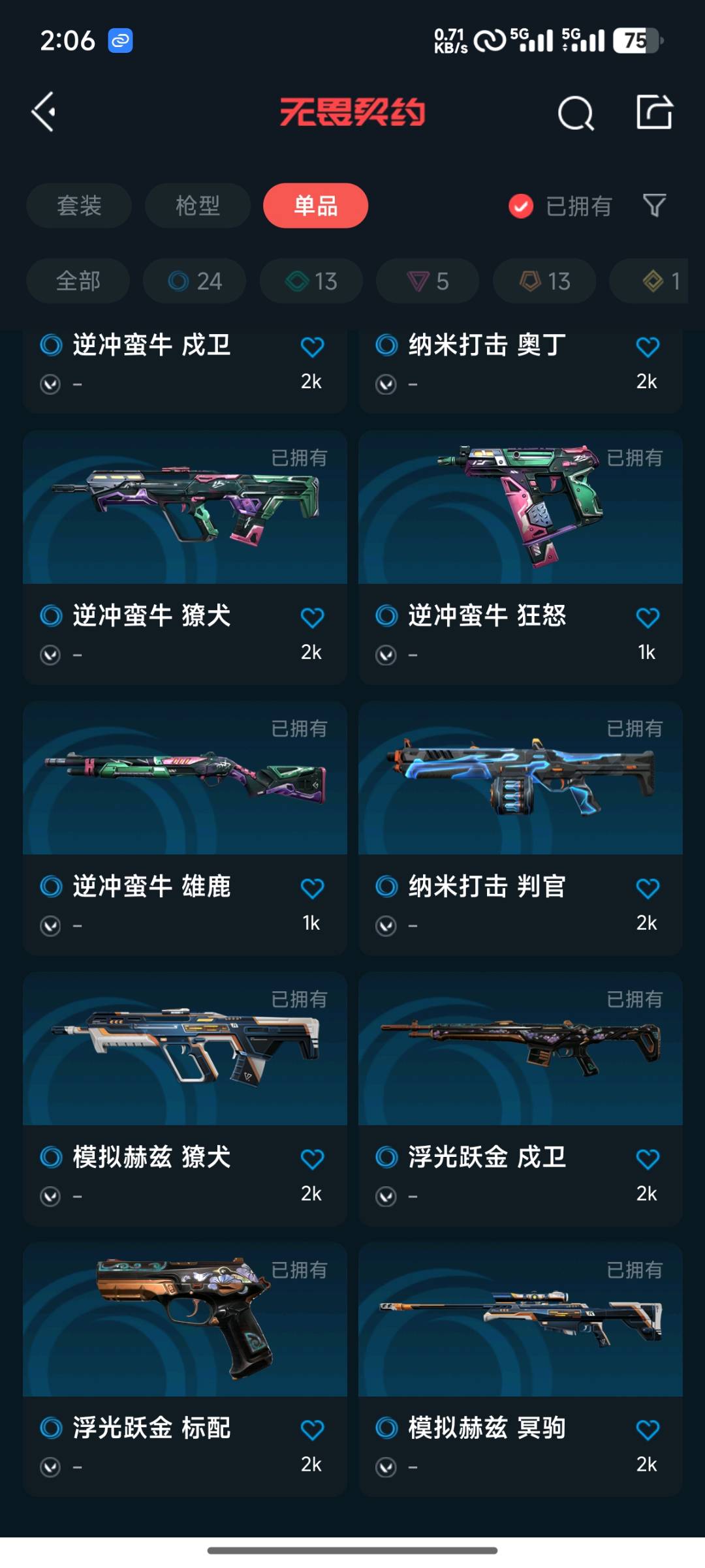The height and width of the screenshot is (1568, 705).
Task: Switch to the 枪型 tab
Action: [x=197, y=206]
